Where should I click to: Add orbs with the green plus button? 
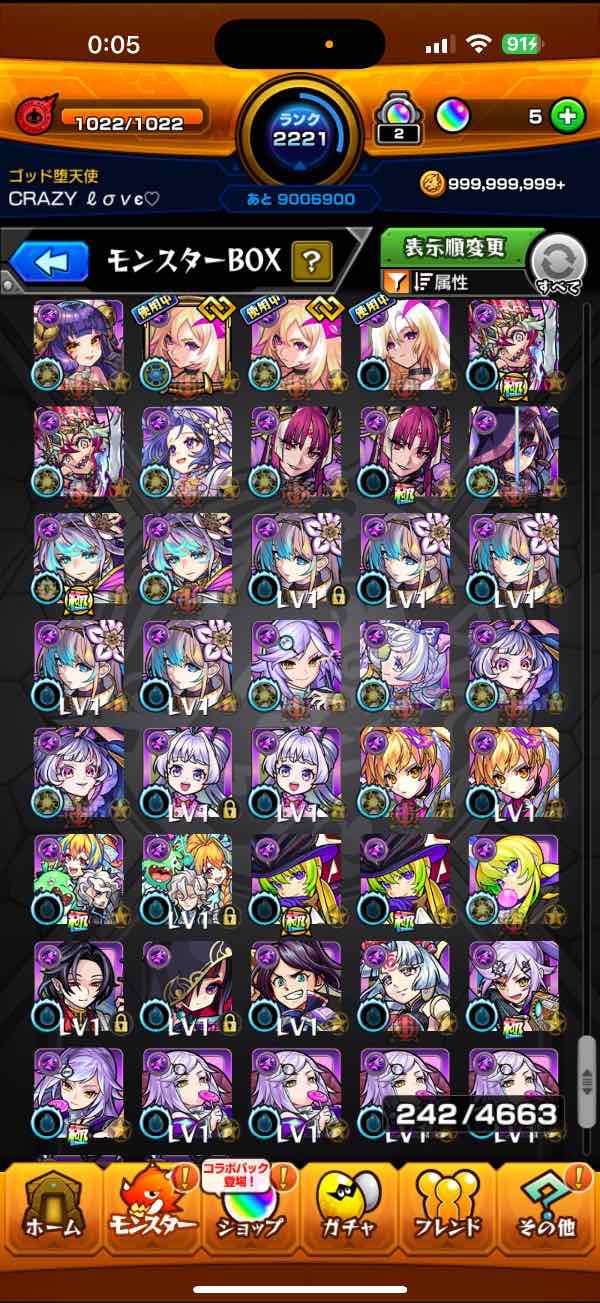[568, 116]
